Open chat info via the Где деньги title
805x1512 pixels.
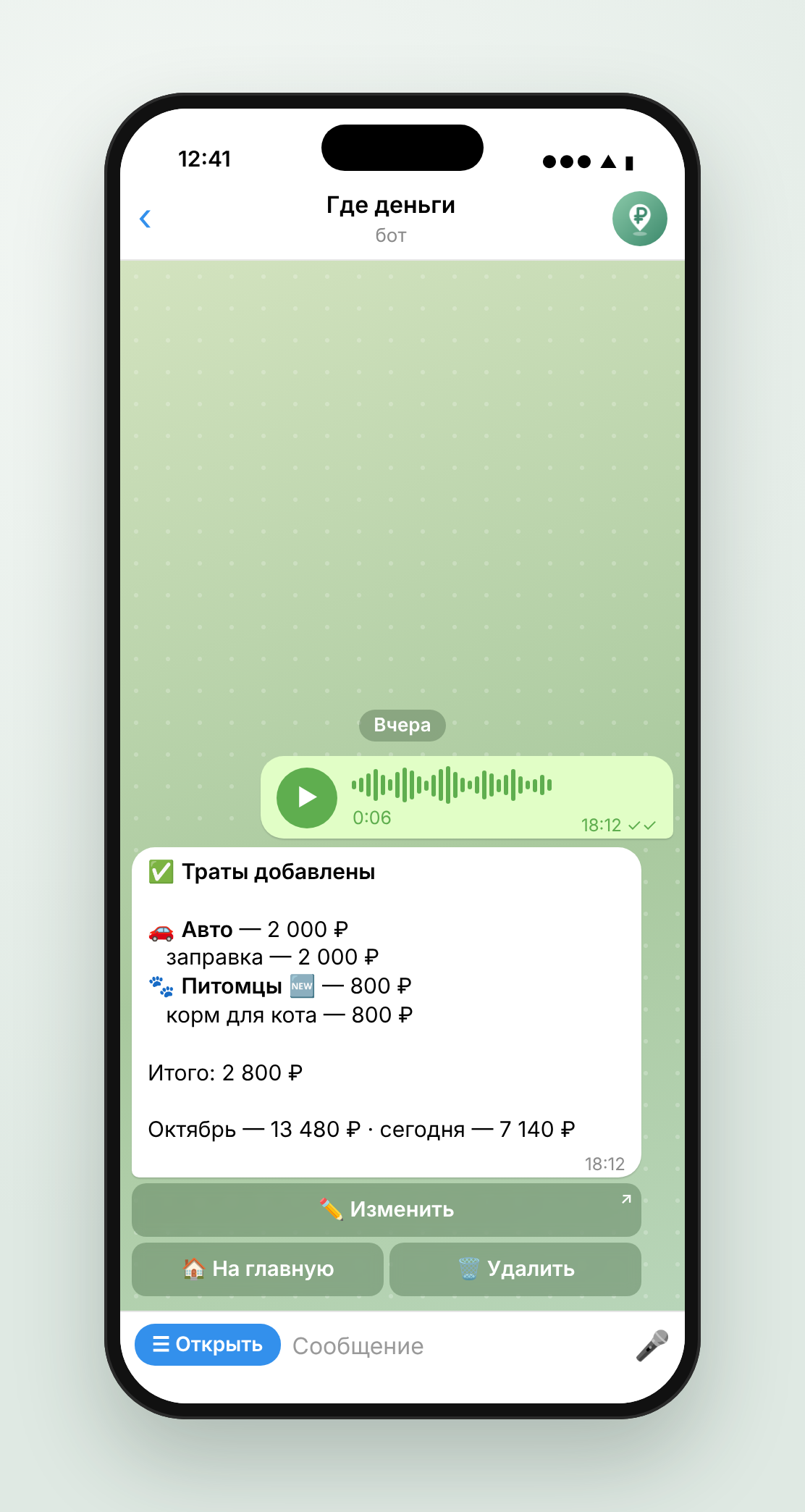[391, 205]
